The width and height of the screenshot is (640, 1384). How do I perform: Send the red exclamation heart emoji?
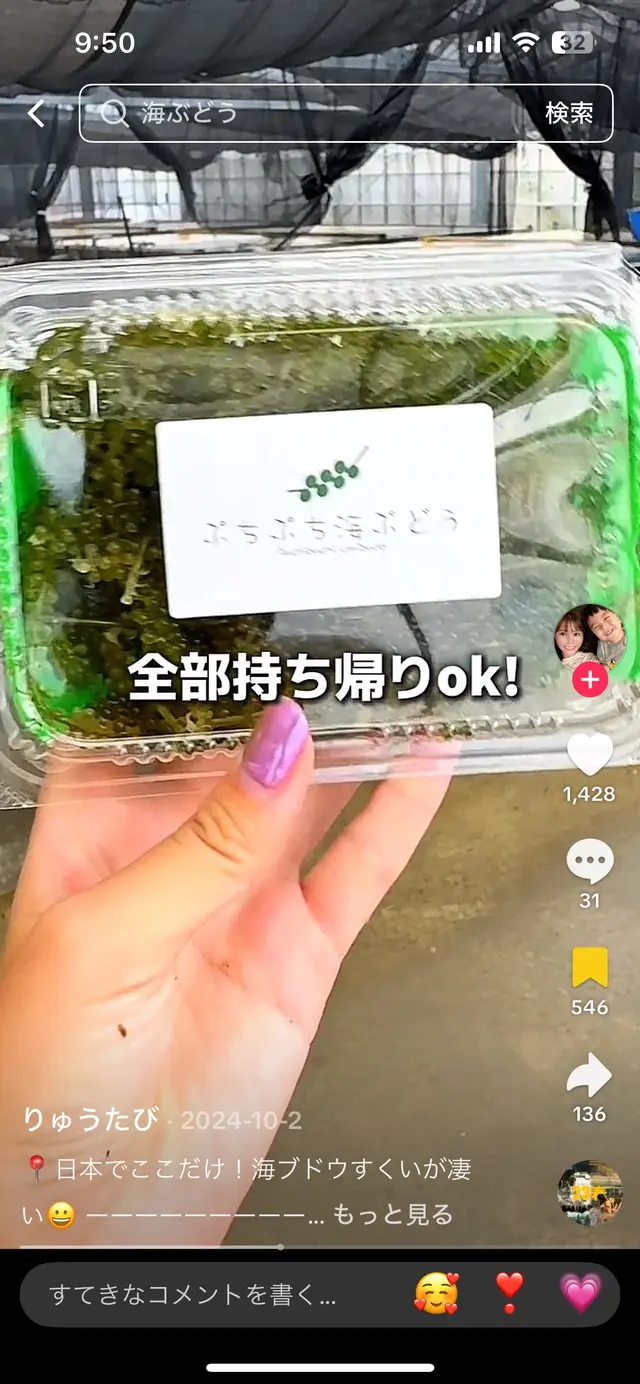point(509,1294)
